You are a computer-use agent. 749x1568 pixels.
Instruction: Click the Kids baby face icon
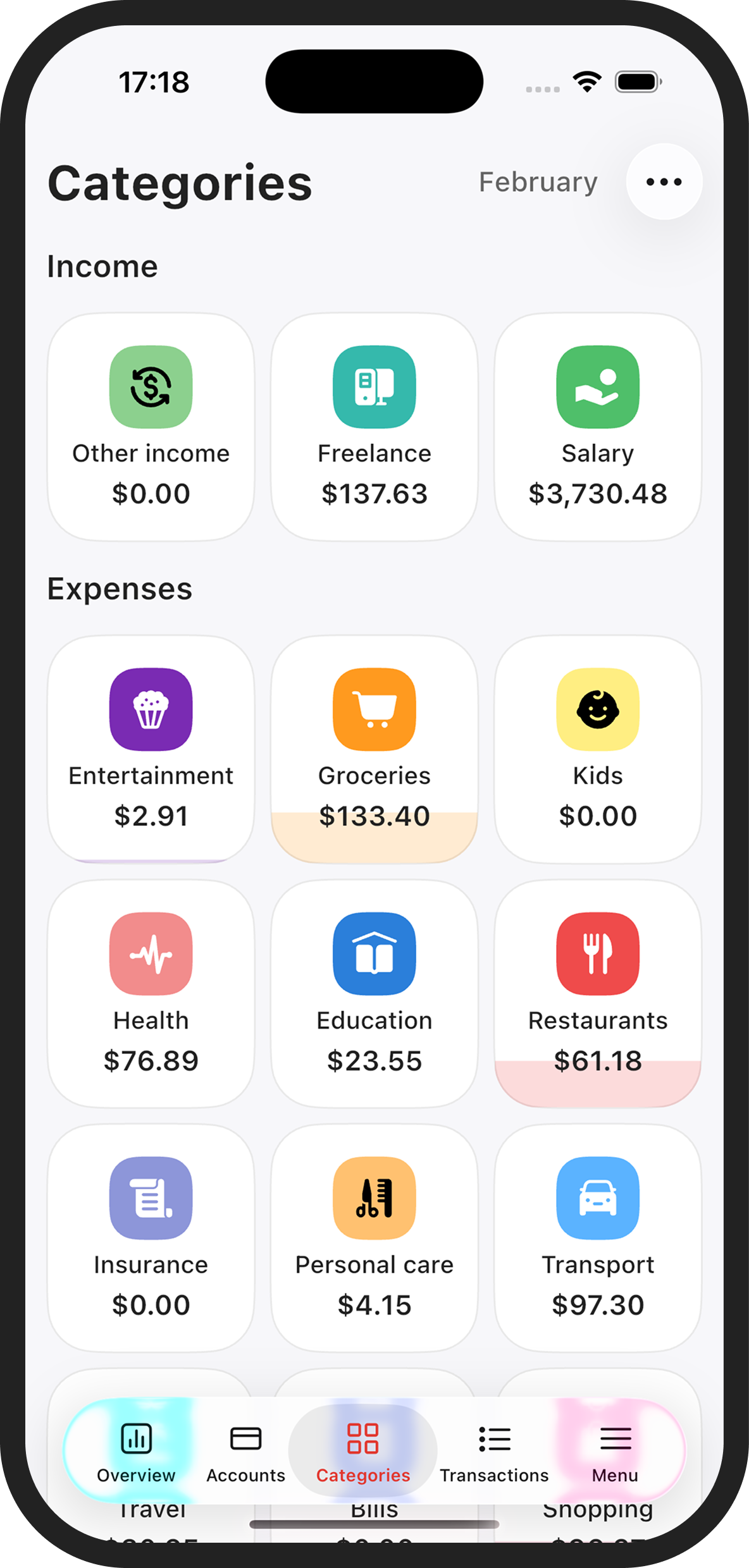[597, 709]
